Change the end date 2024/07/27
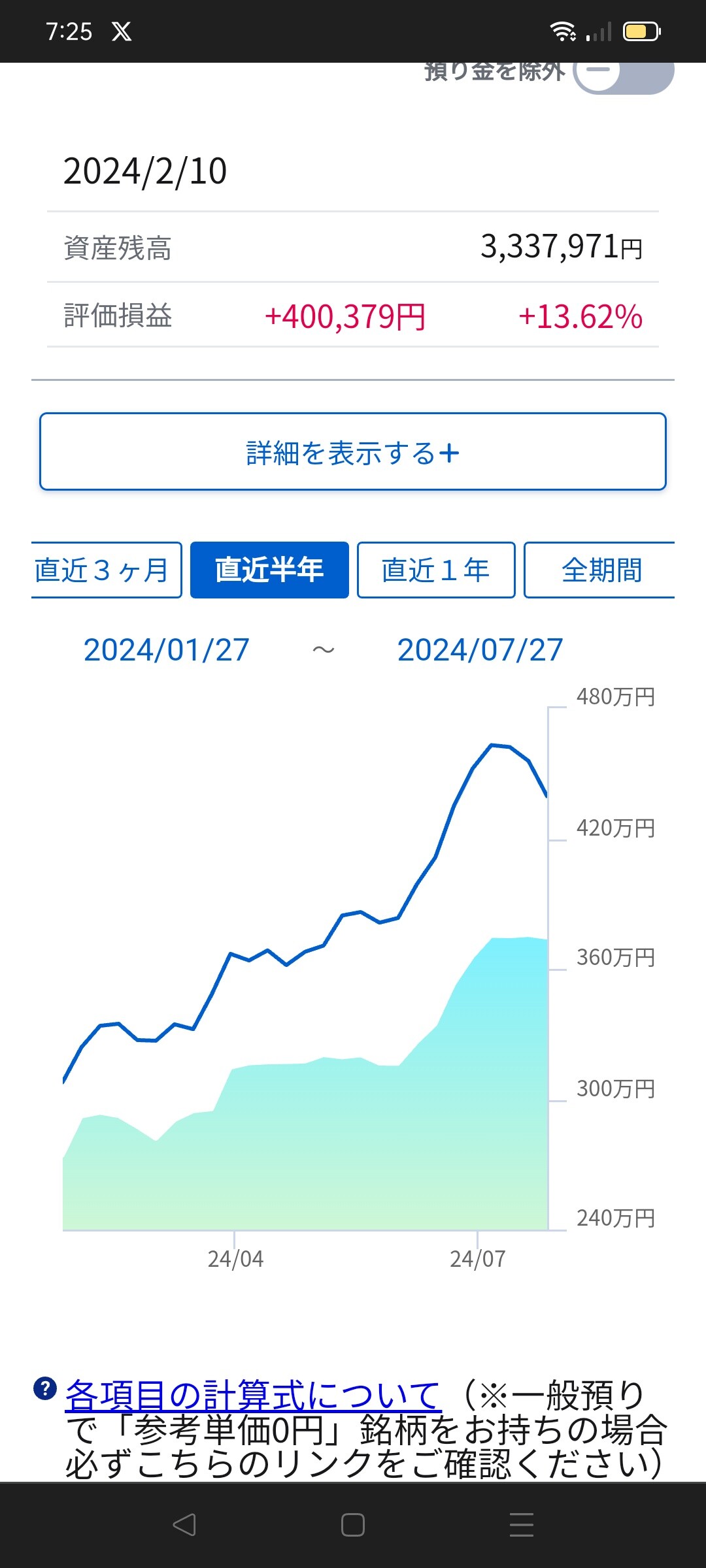 [x=480, y=650]
